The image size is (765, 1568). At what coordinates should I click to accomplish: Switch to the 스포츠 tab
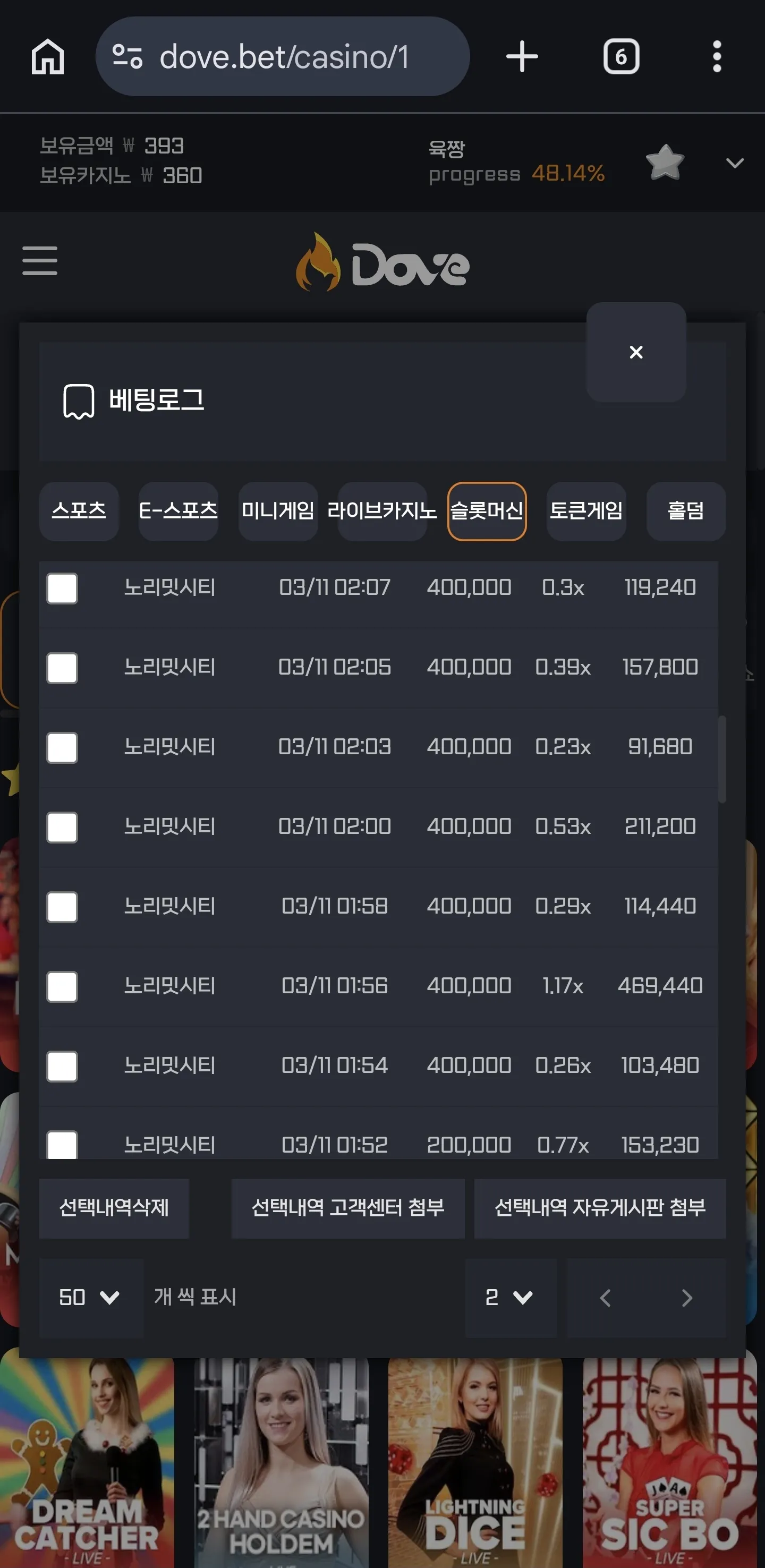pos(79,510)
